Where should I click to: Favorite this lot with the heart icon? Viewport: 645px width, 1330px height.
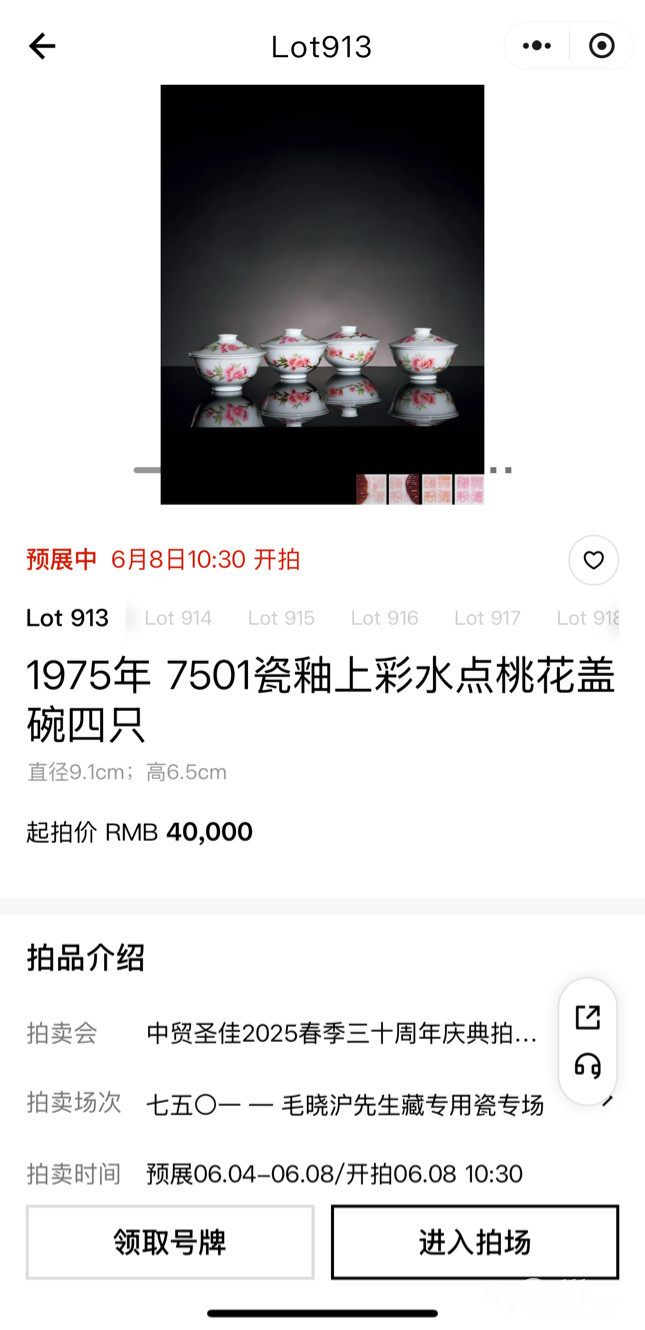(x=593, y=560)
